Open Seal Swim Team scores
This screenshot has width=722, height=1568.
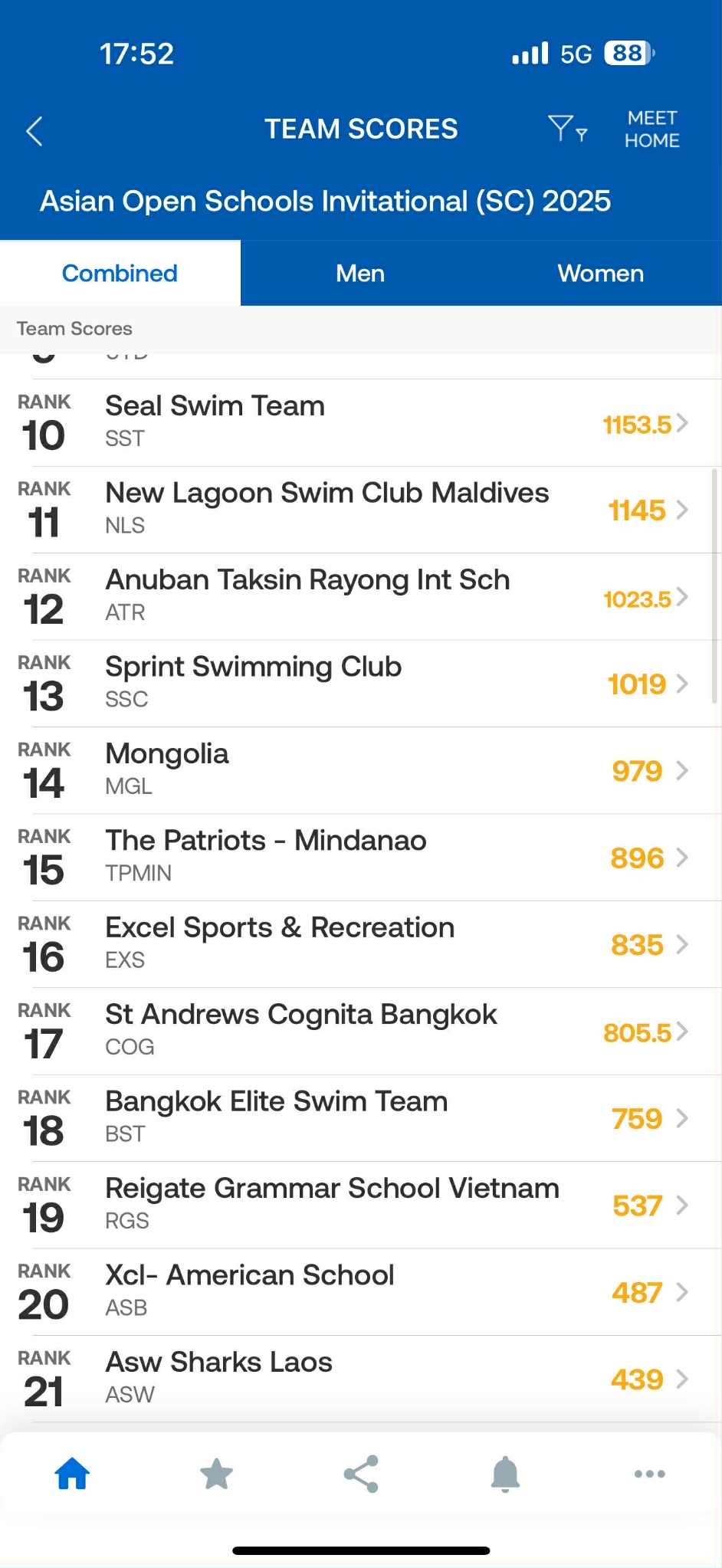[361, 423]
